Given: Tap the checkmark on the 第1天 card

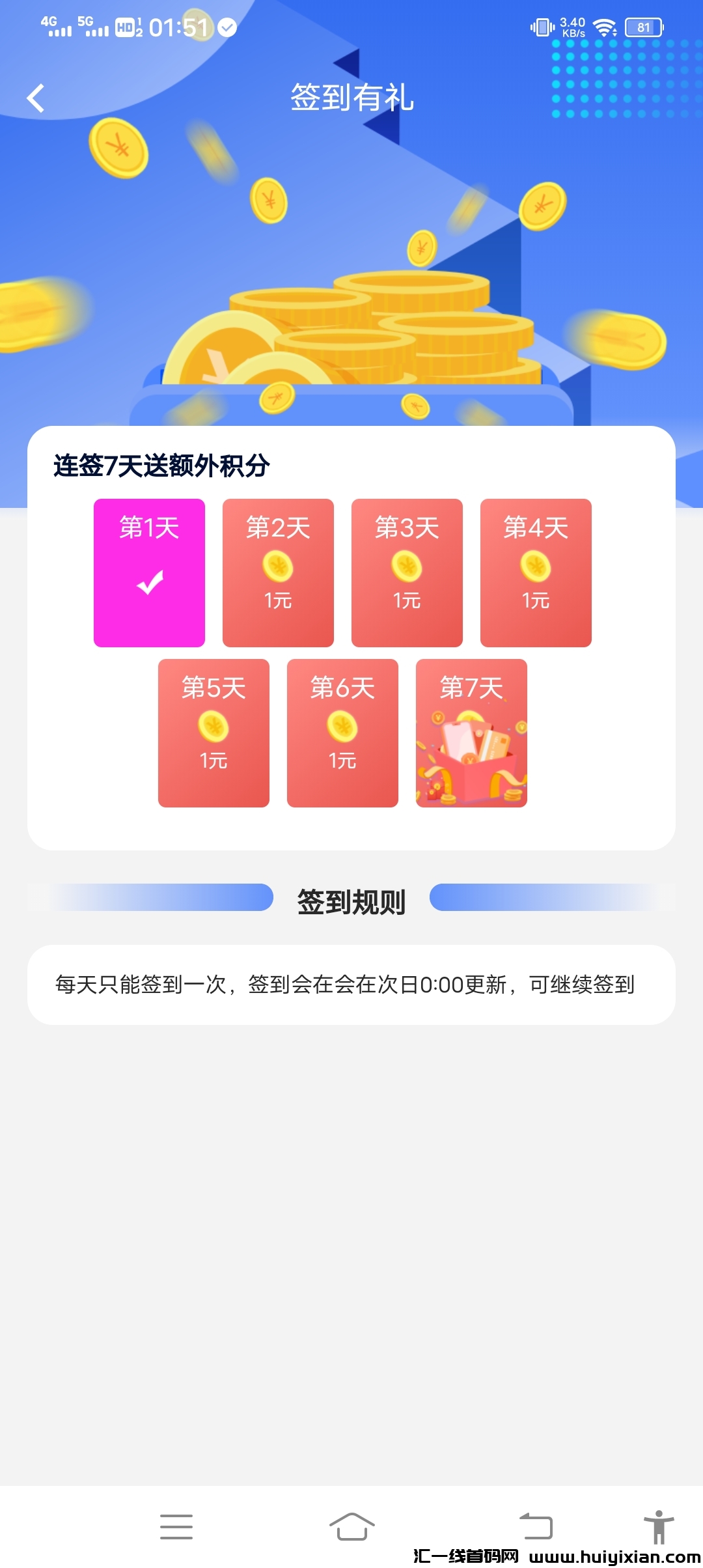Looking at the screenshot, I should click(x=148, y=584).
